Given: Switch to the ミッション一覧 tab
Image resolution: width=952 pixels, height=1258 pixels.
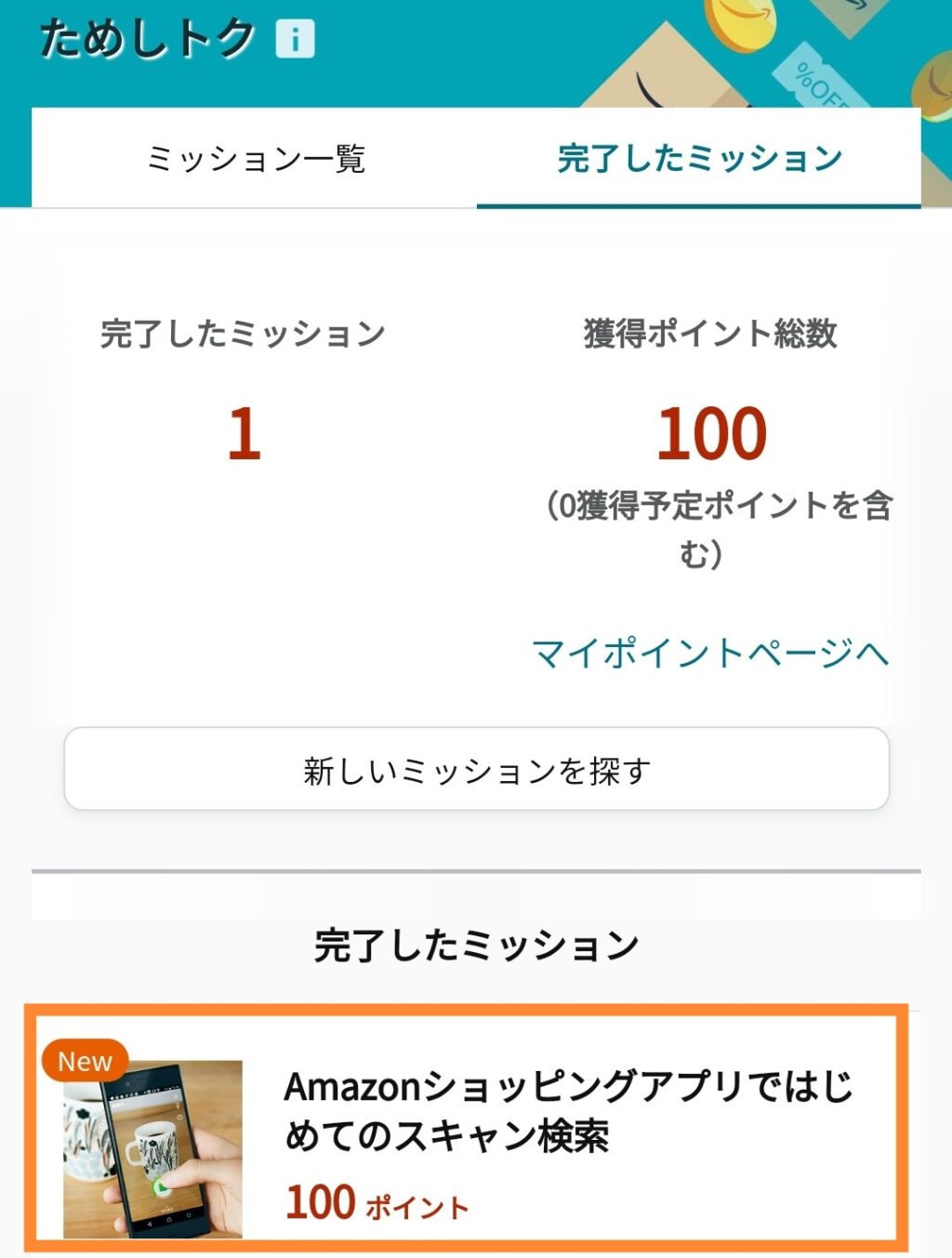Looking at the screenshot, I should [255, 159].
